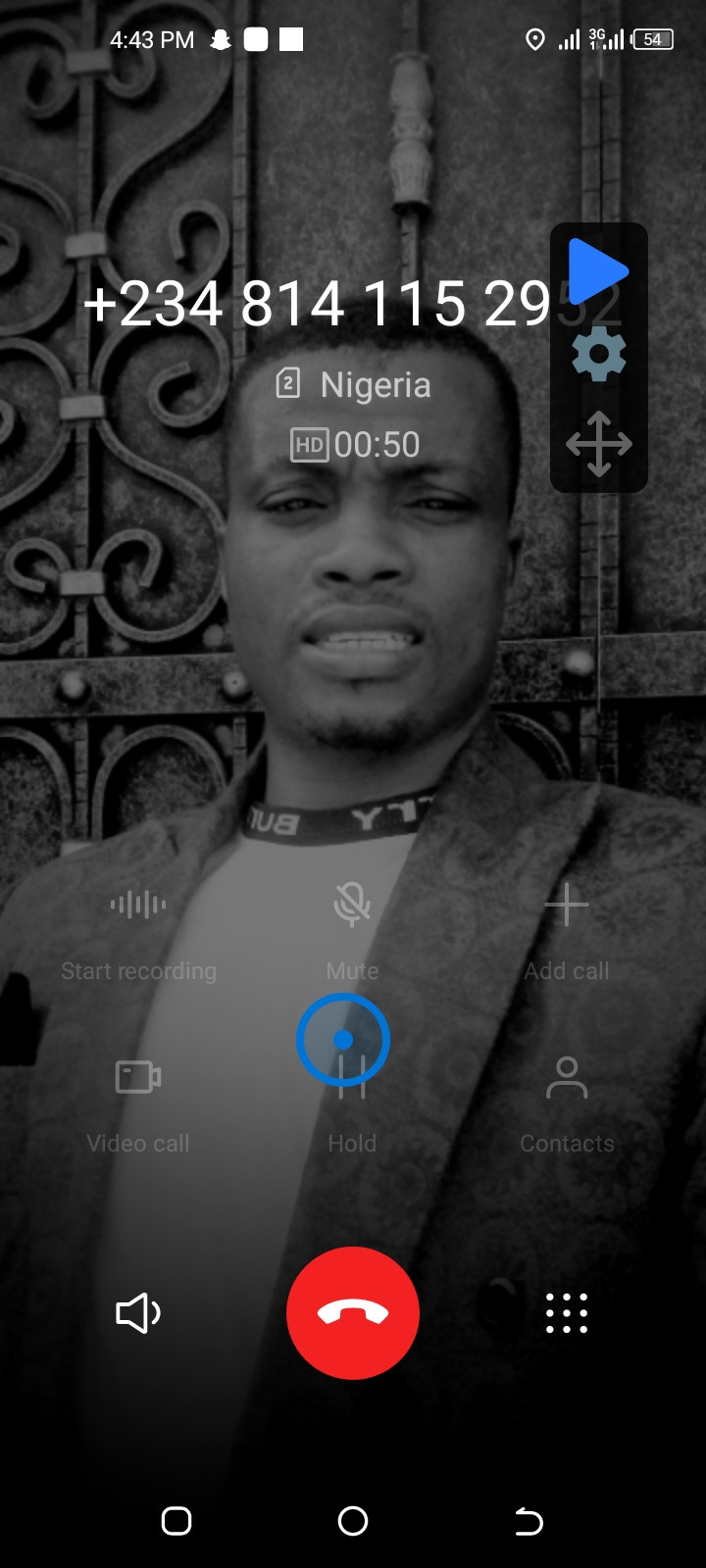End the ongoing call
Image resolution: width=706 pixels, height=1568 pixels.
tap(353, 1313)
